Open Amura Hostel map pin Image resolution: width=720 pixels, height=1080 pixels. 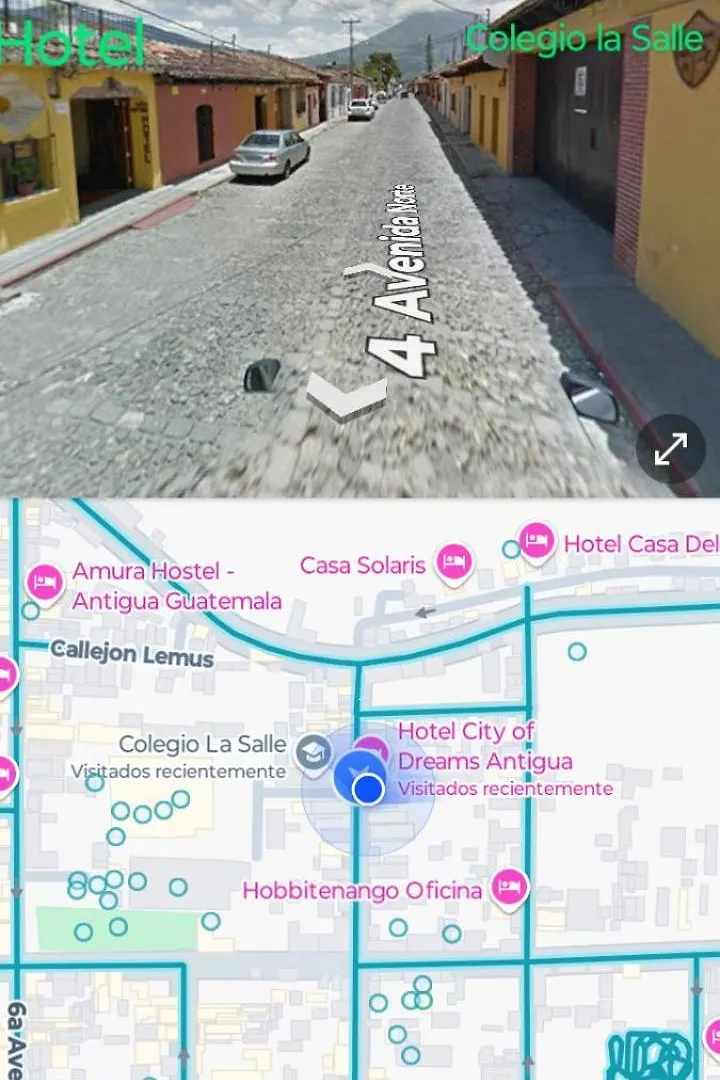coord(44,581)
